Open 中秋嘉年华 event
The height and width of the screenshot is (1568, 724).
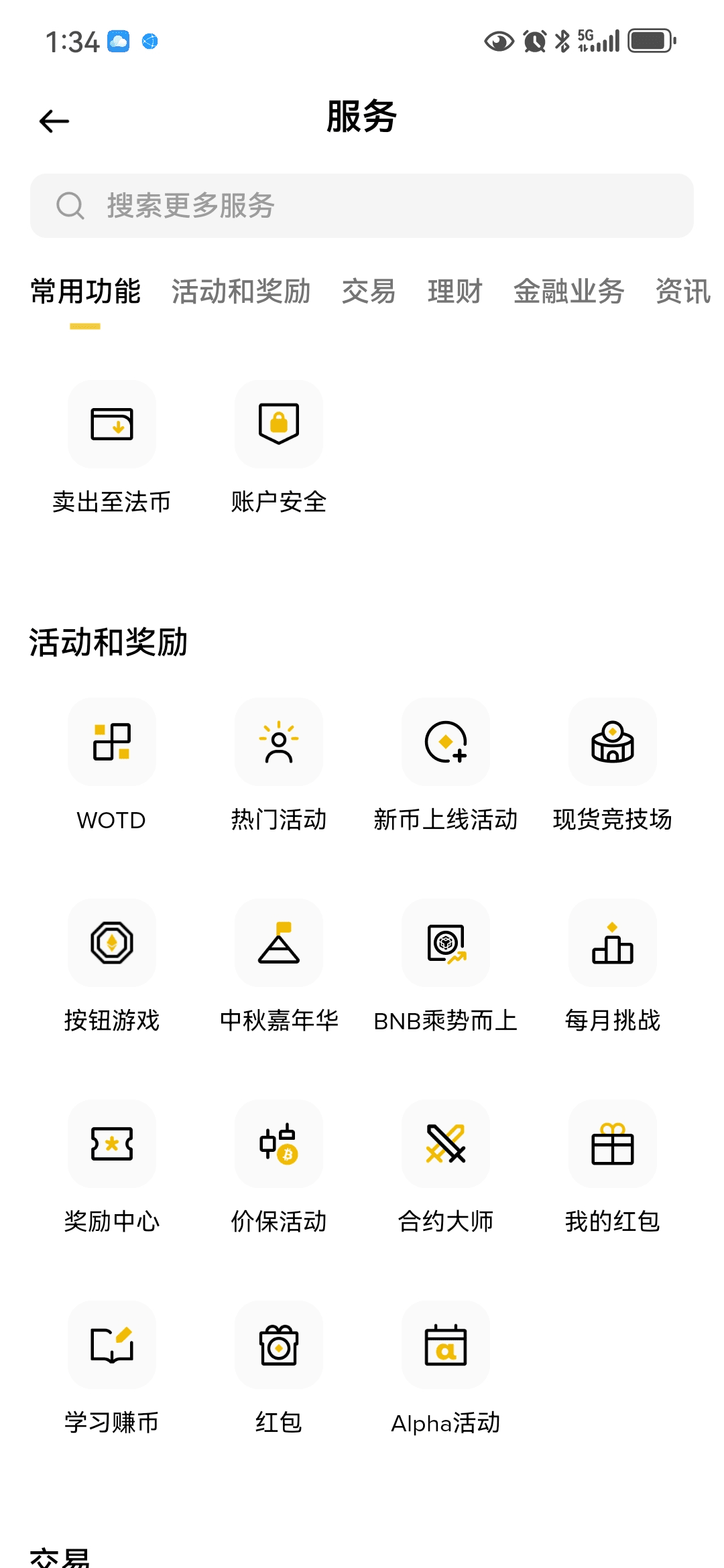coord(279,943)
